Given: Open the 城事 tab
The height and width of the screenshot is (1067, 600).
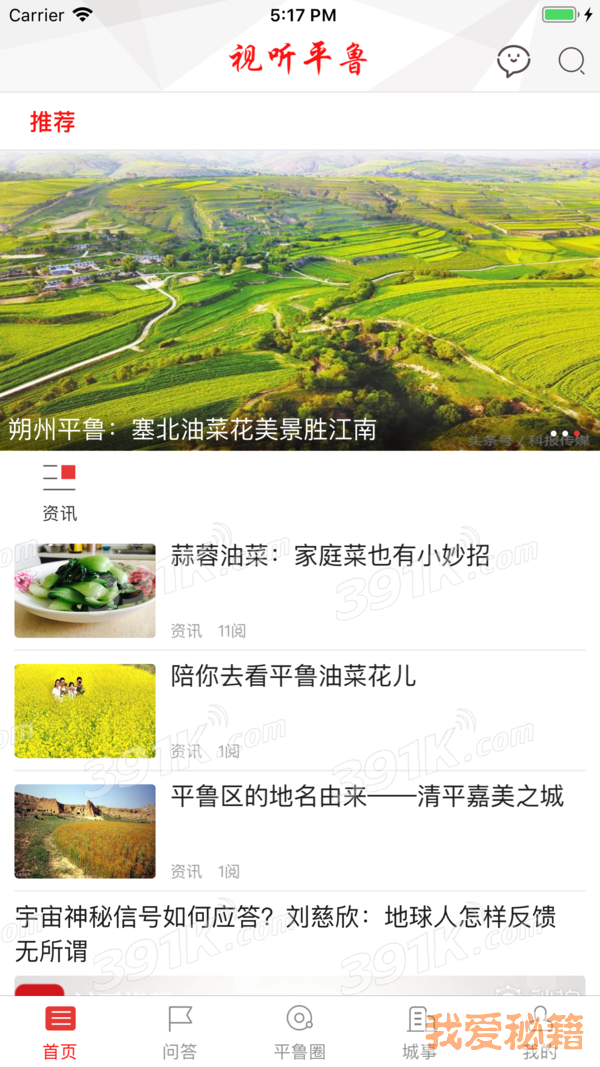Looking at the screenshot, I should [x=419, y=1032].
